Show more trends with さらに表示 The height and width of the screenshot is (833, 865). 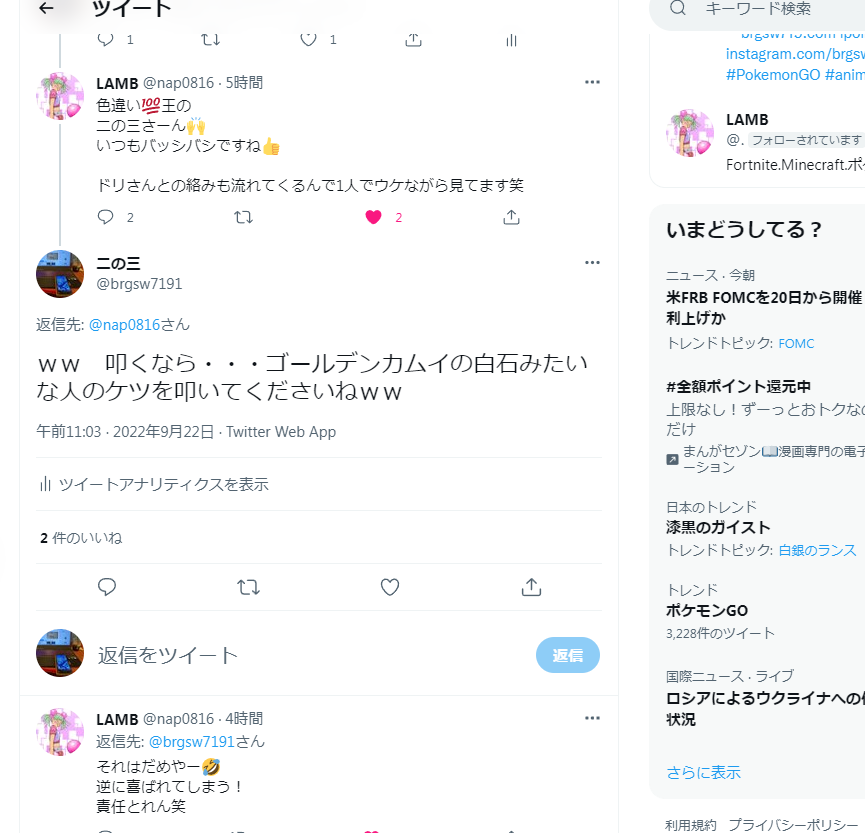[704, 772]
